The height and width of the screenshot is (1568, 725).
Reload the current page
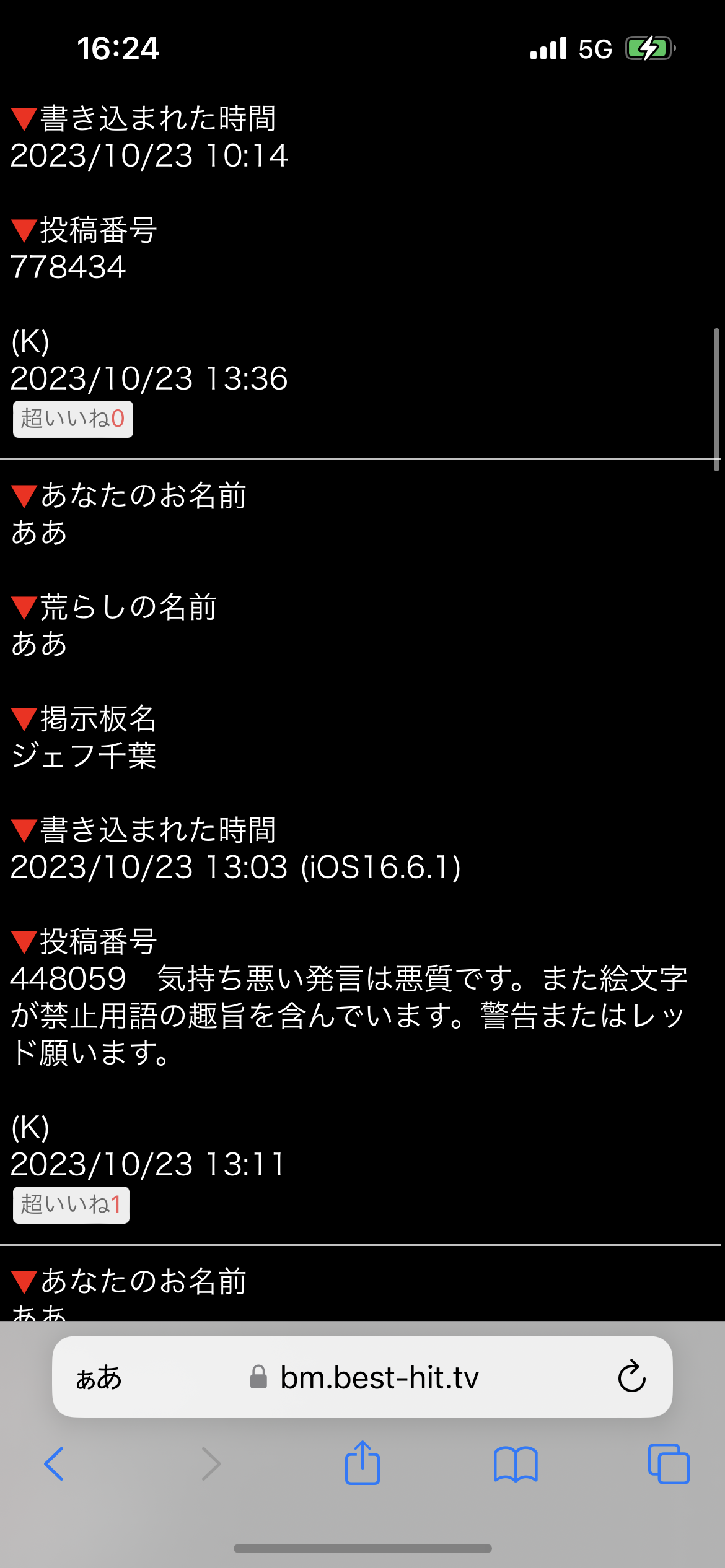coord(631,1377)
